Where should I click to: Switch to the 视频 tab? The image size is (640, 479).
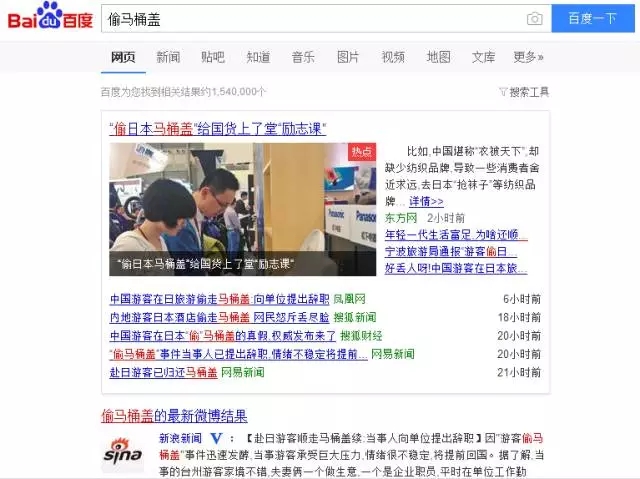(x=393, y=57)
